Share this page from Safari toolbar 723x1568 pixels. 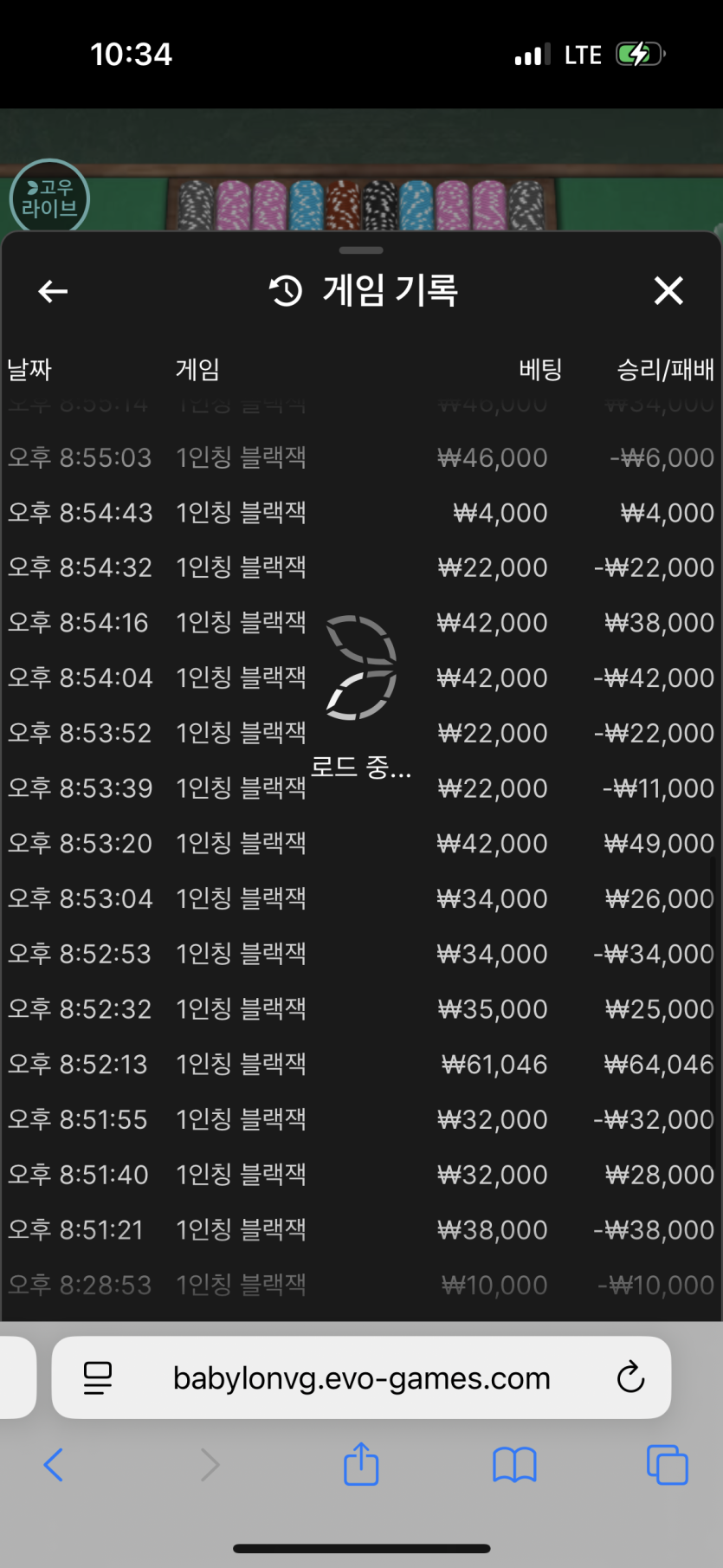click(x=361, y=1463)
